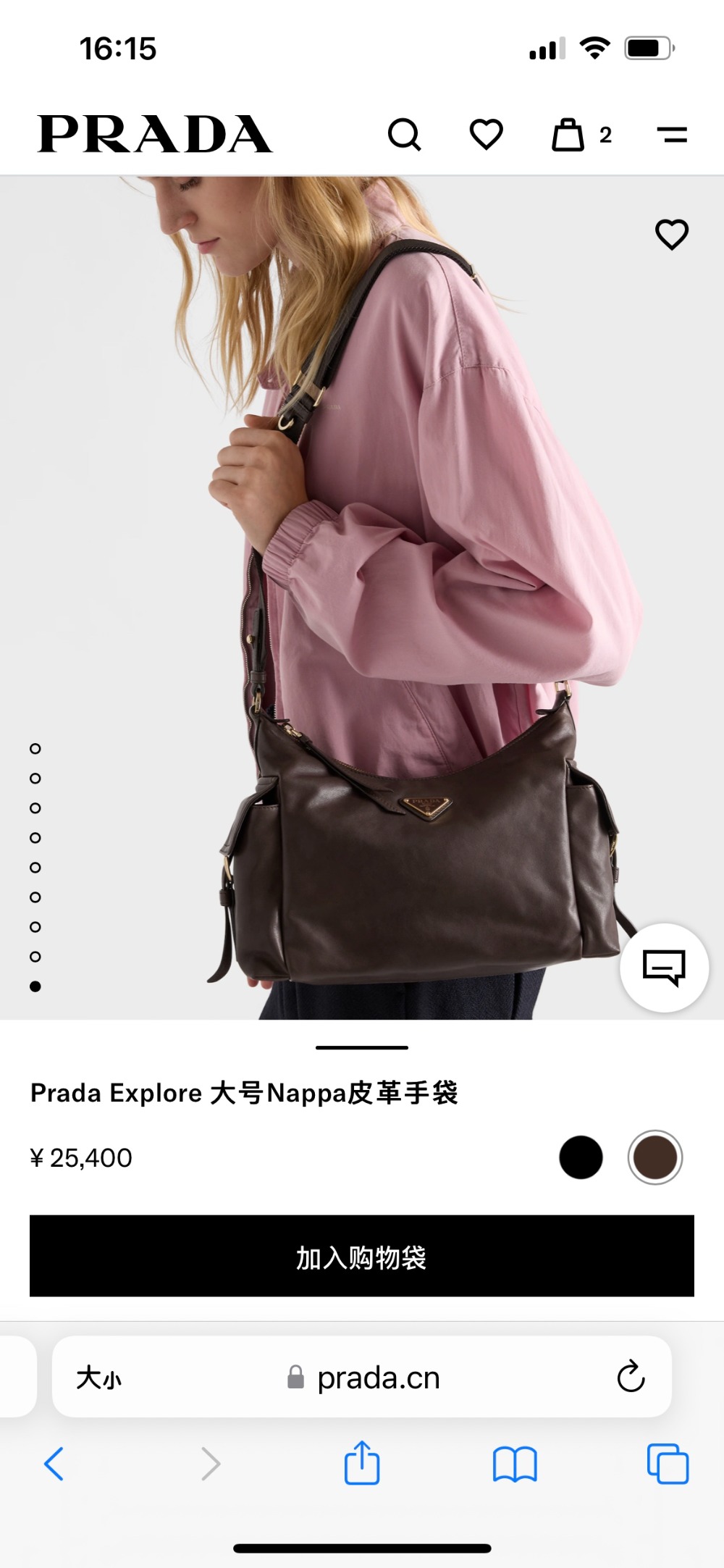Viewport: 724px width, 1568px height.
Task: Go back in Safari
Action: click(x=54, y=1464)
